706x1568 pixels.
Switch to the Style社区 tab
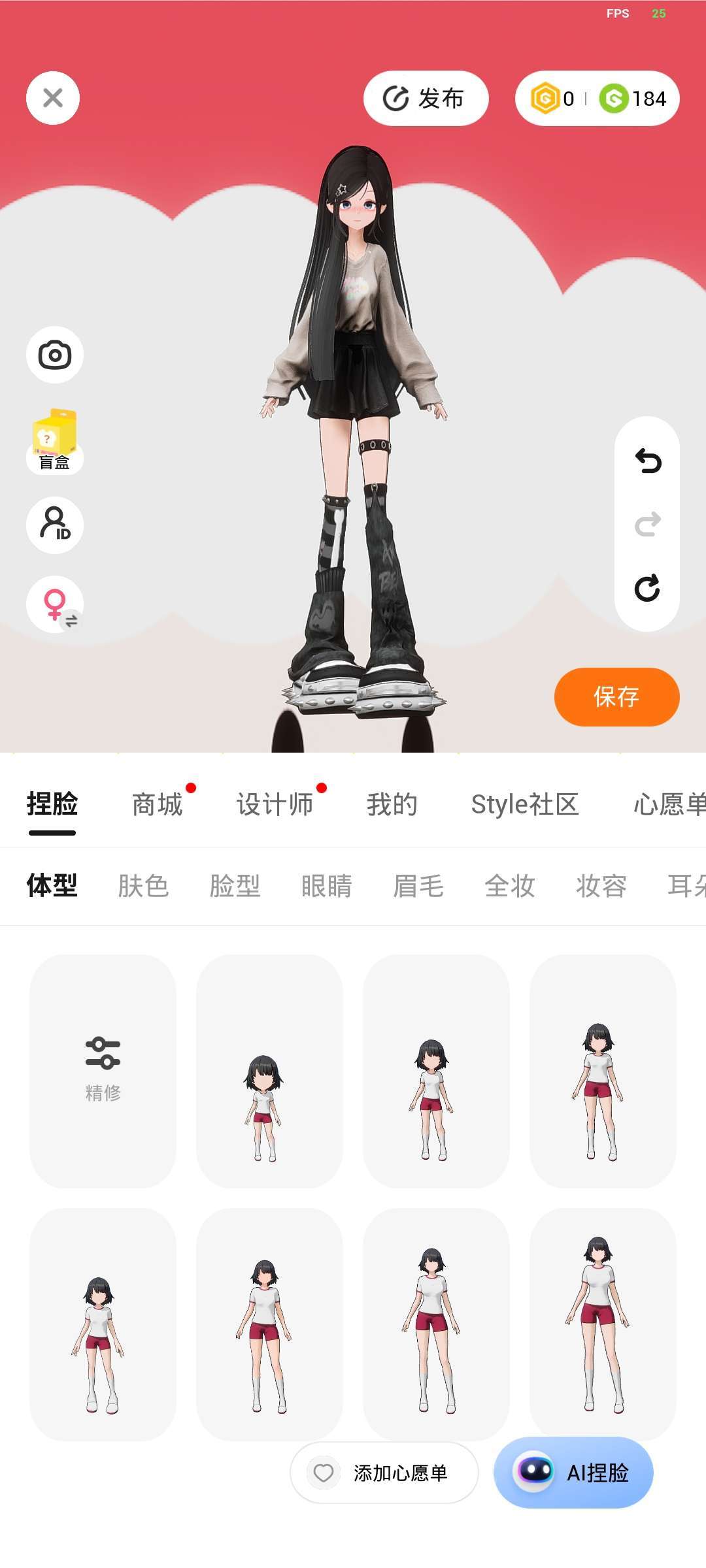tap(525, 804)
